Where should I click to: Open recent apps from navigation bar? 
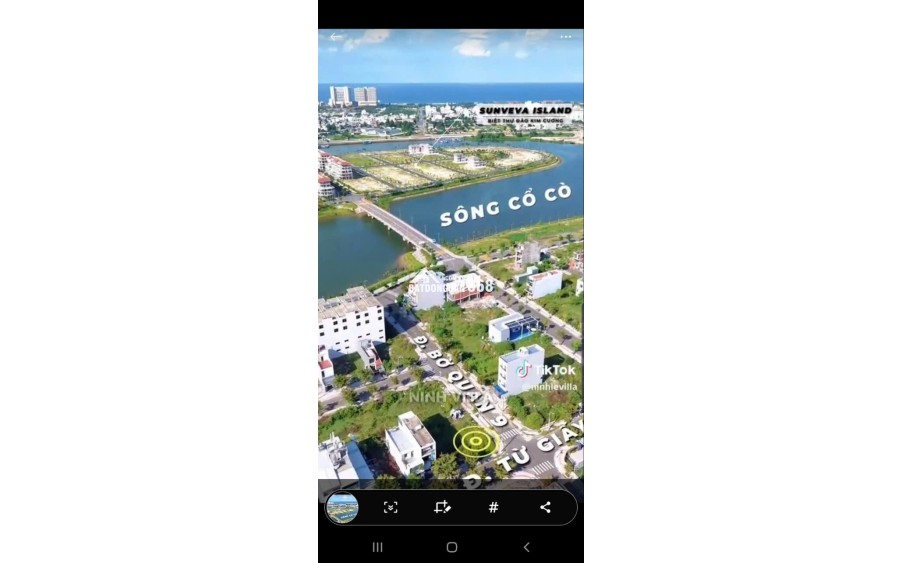[377, 547]
